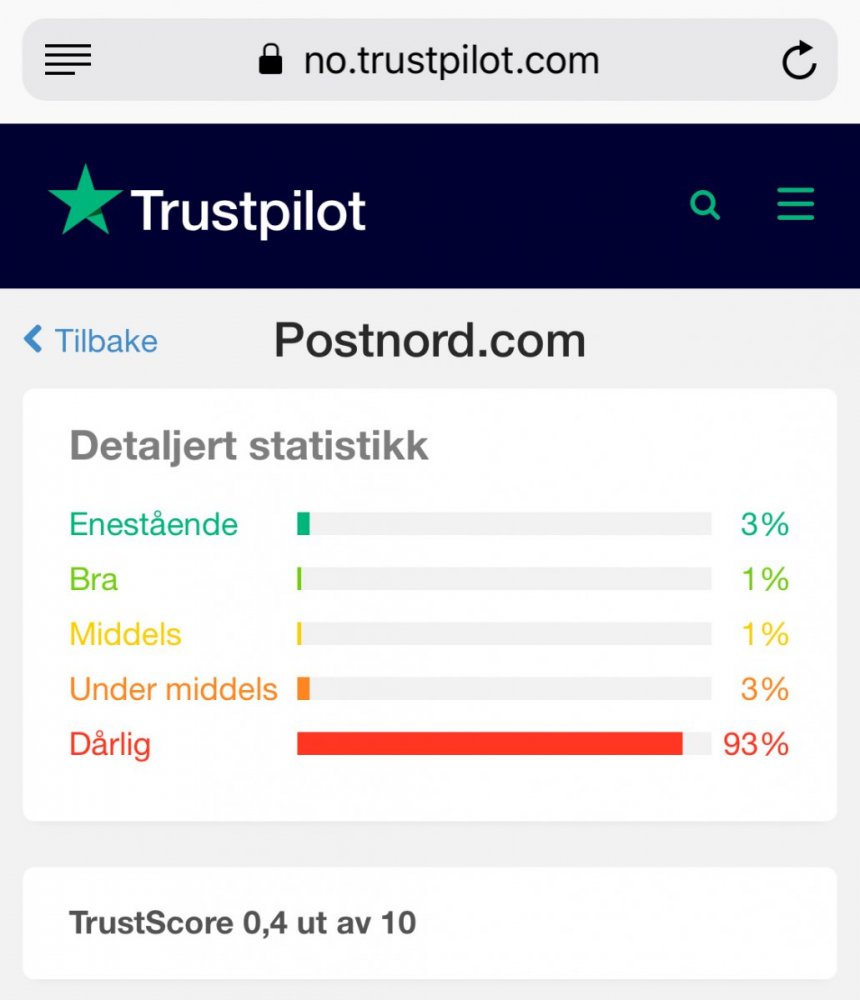Go back with Tilbake
The height and width of the screenshot is (1000, 860).
click(x=91, y=341)
